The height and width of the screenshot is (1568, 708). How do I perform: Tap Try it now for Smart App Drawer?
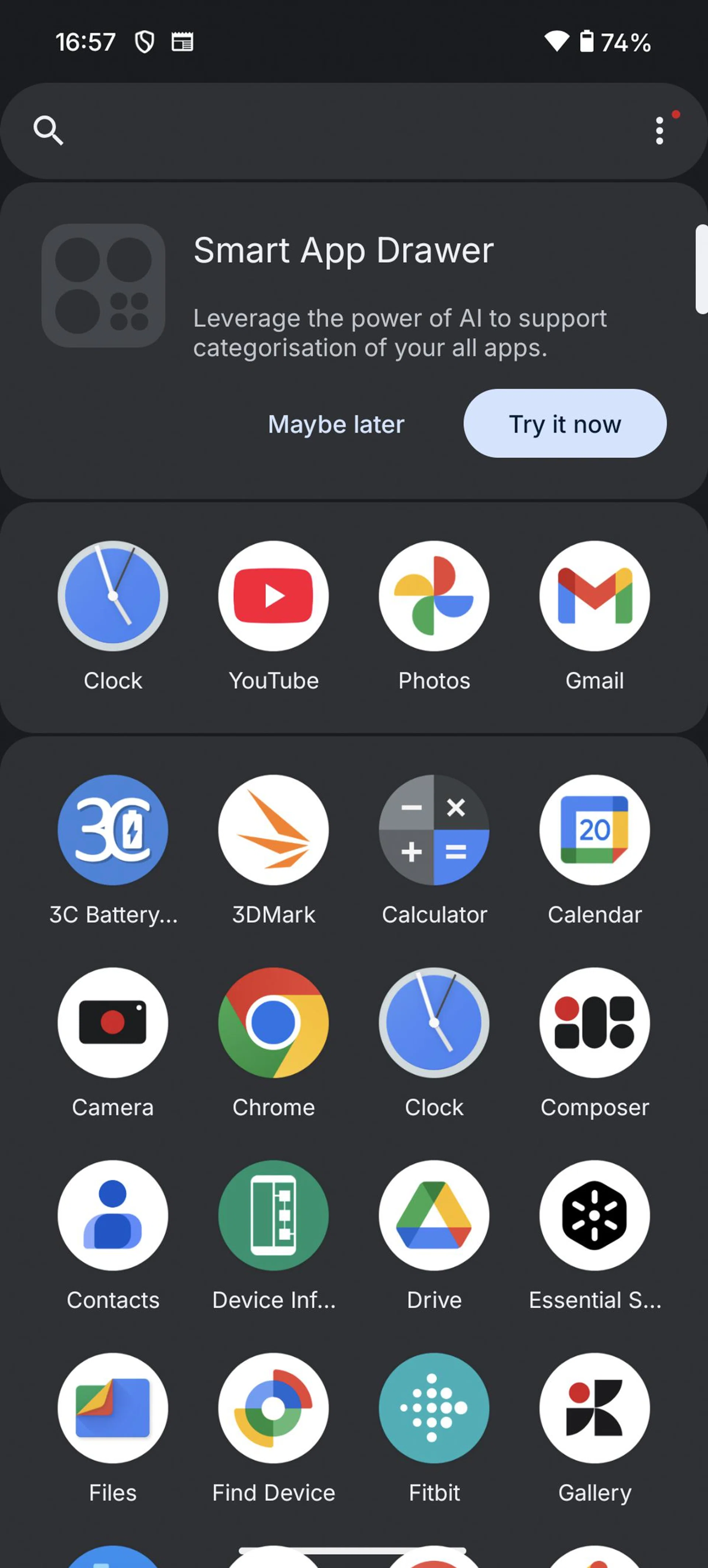pyautogui.click(x=564, y=424)
